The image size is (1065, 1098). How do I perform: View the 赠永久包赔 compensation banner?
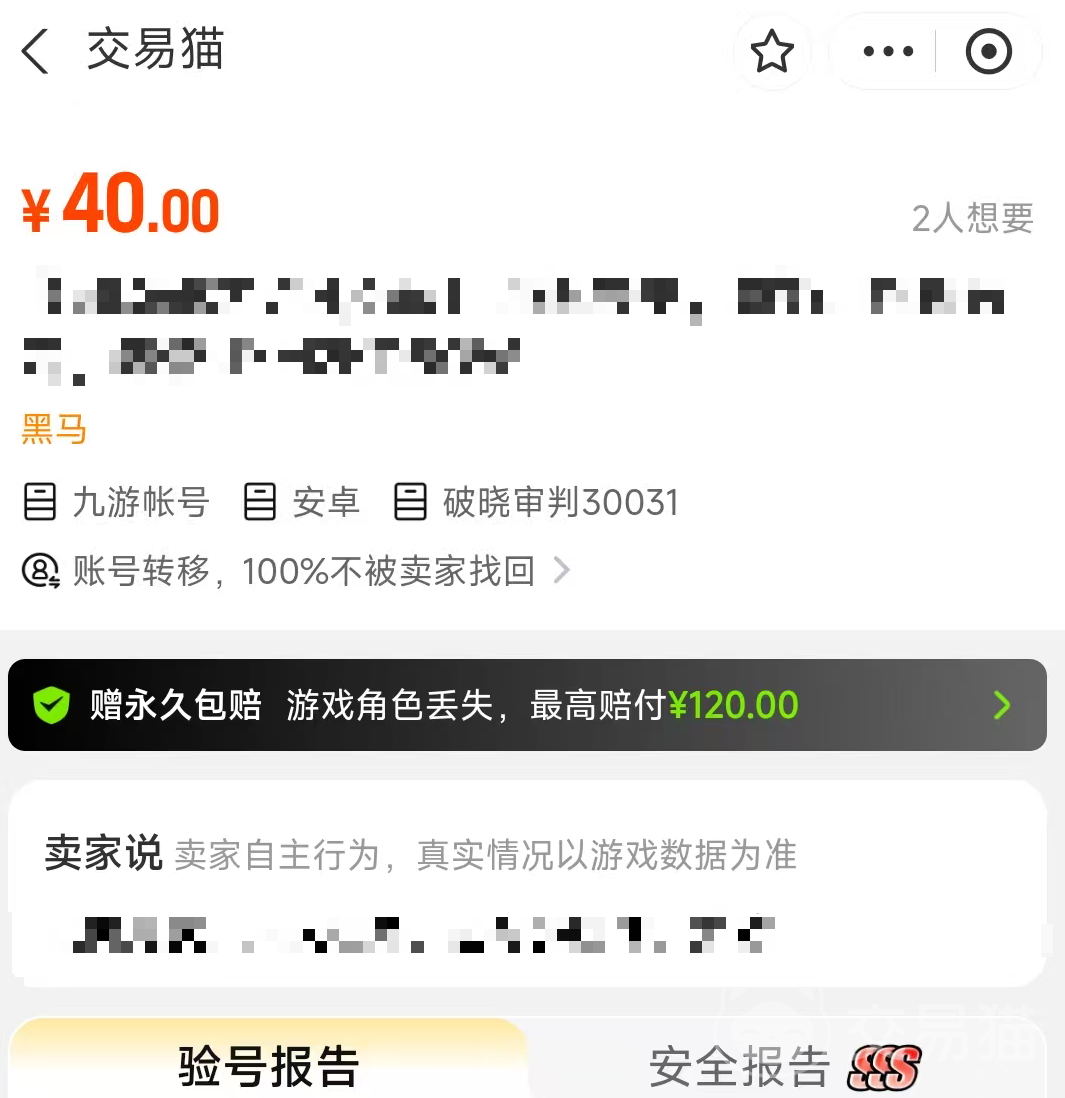point(527,705)
